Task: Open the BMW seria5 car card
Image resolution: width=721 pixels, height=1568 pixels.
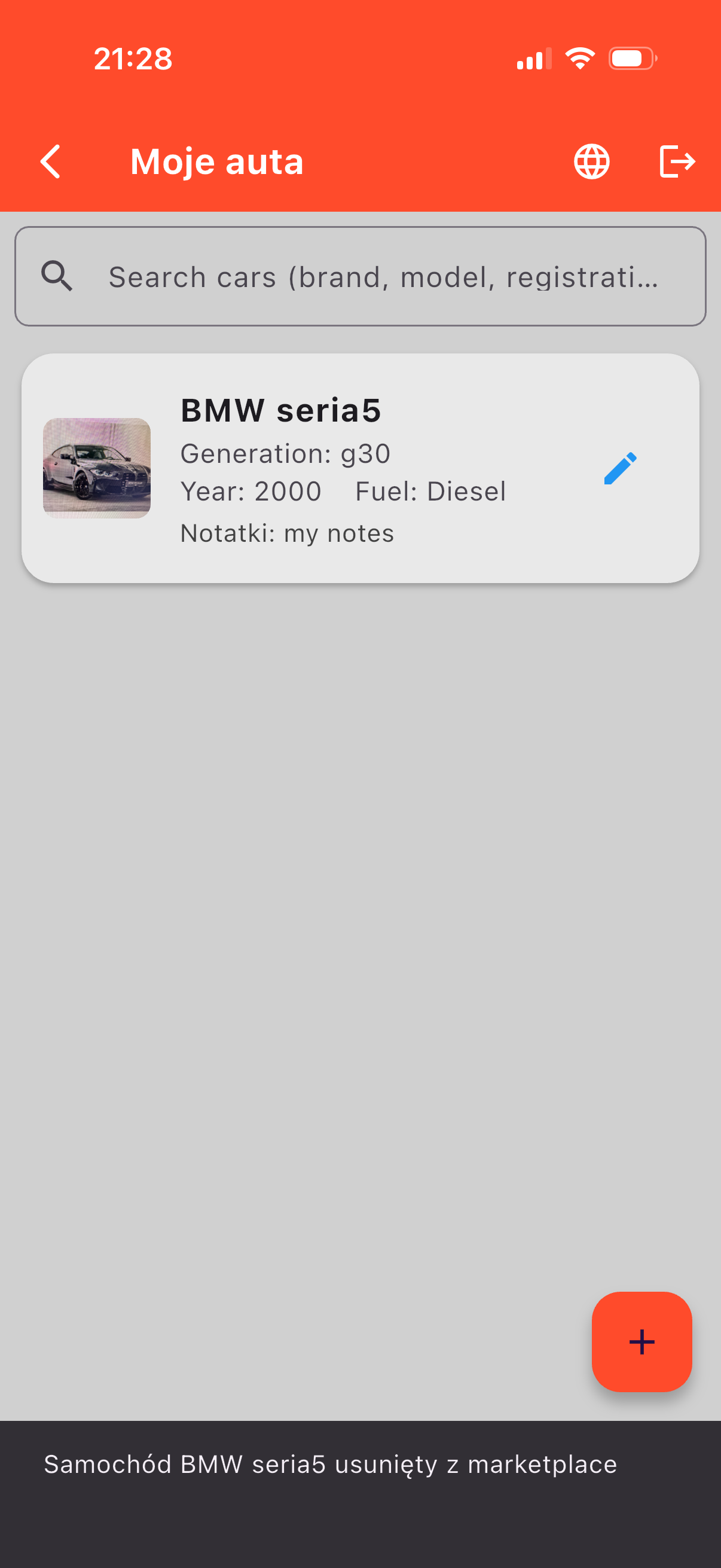Action: click(x=360, y=469)
